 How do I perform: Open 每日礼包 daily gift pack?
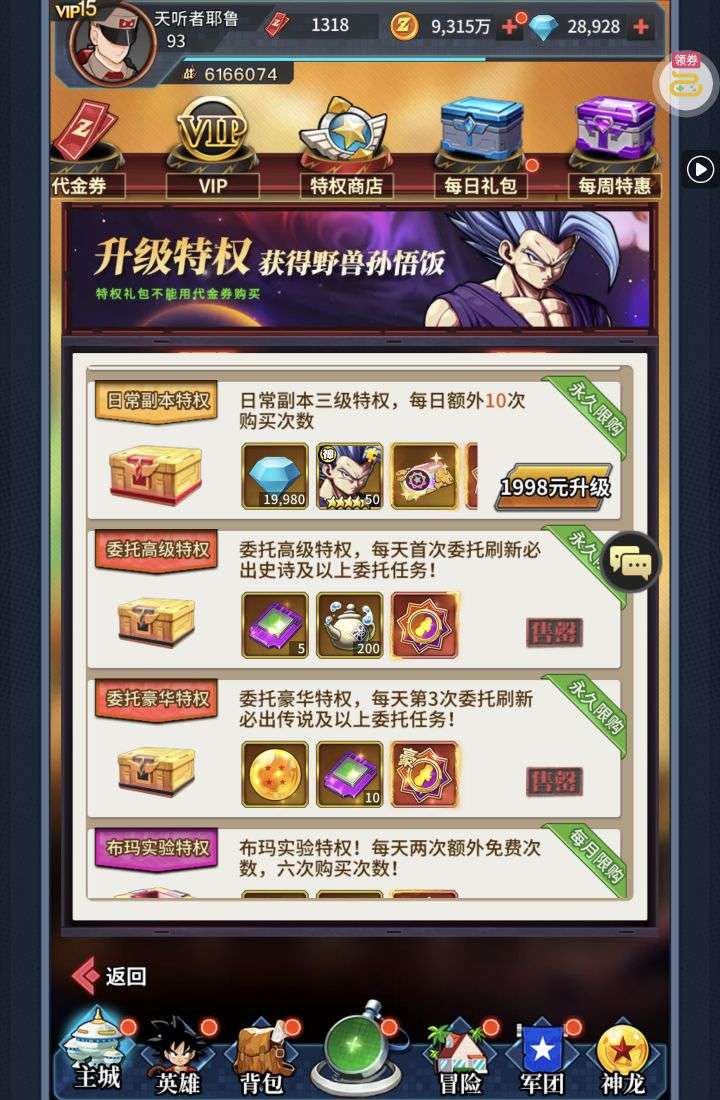click(481, 145)
